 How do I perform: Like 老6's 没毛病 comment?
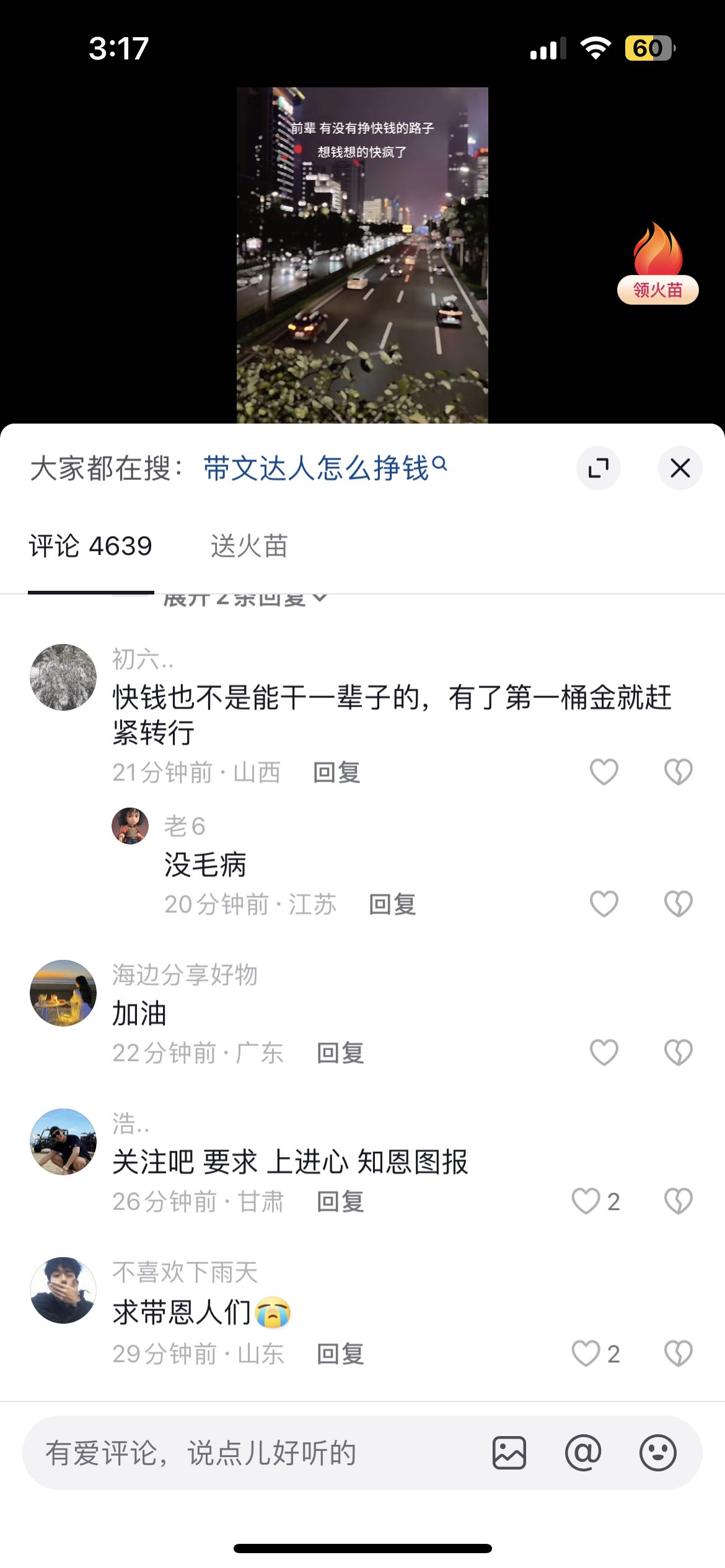coord(604,904)
